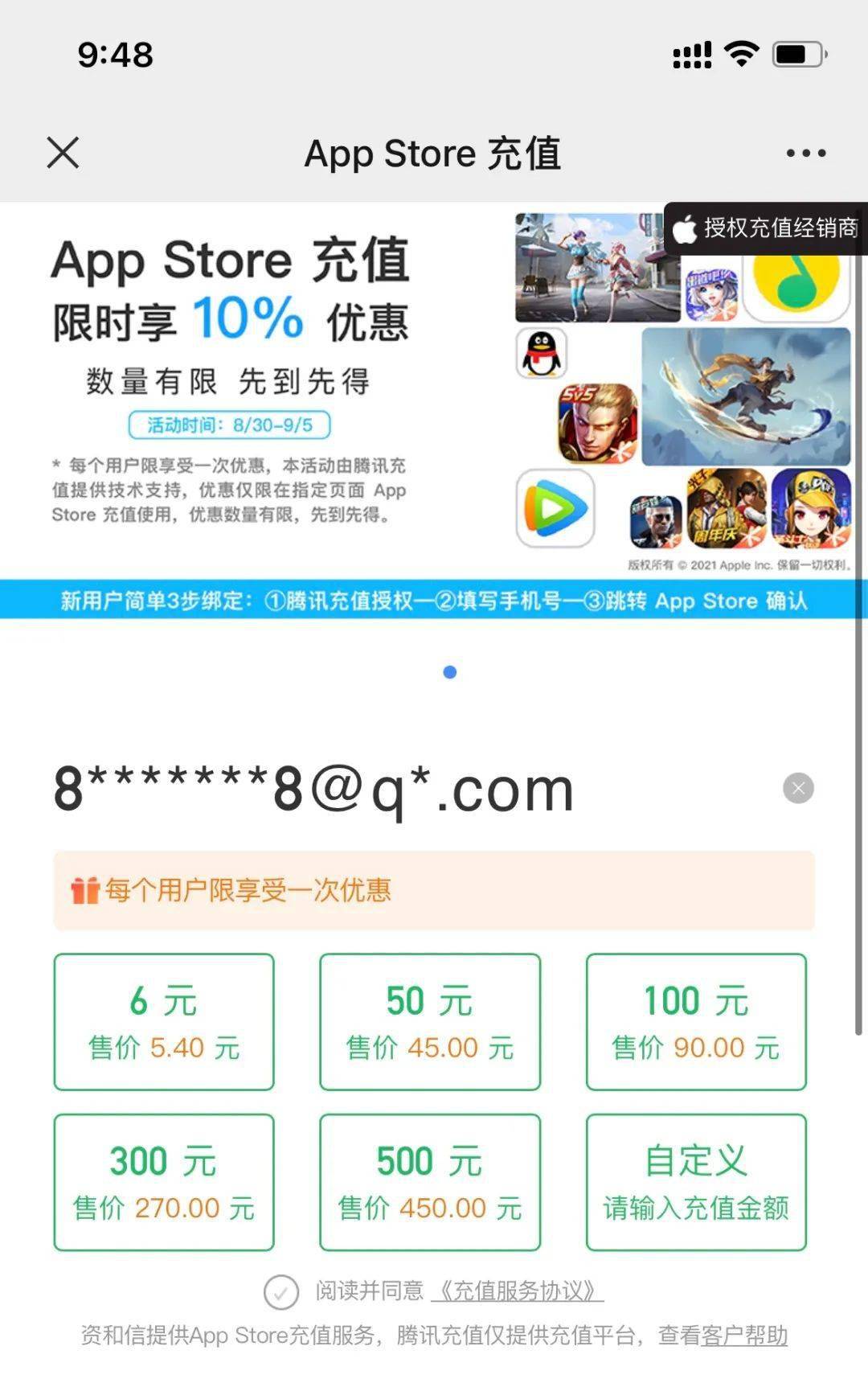Close the App Store recharge page
Screen dimensions: 868x1383
(63, 153)
